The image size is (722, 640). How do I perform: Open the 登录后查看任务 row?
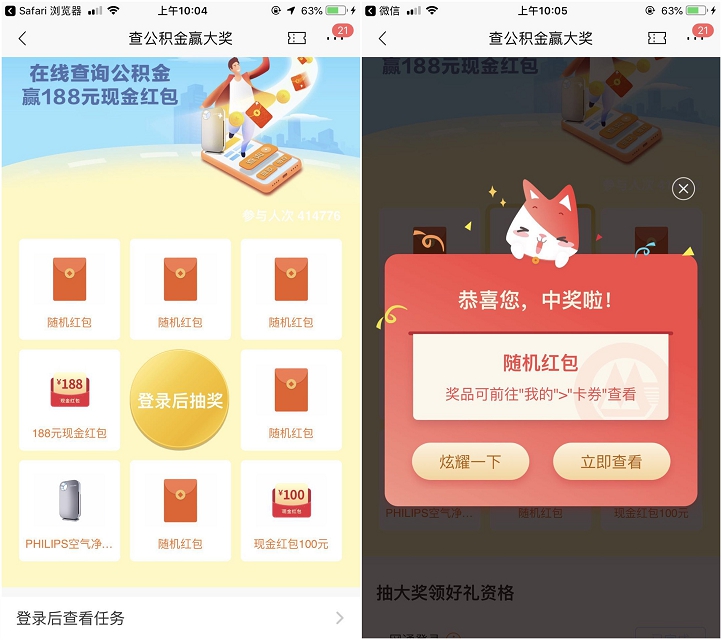coord(180,618)
